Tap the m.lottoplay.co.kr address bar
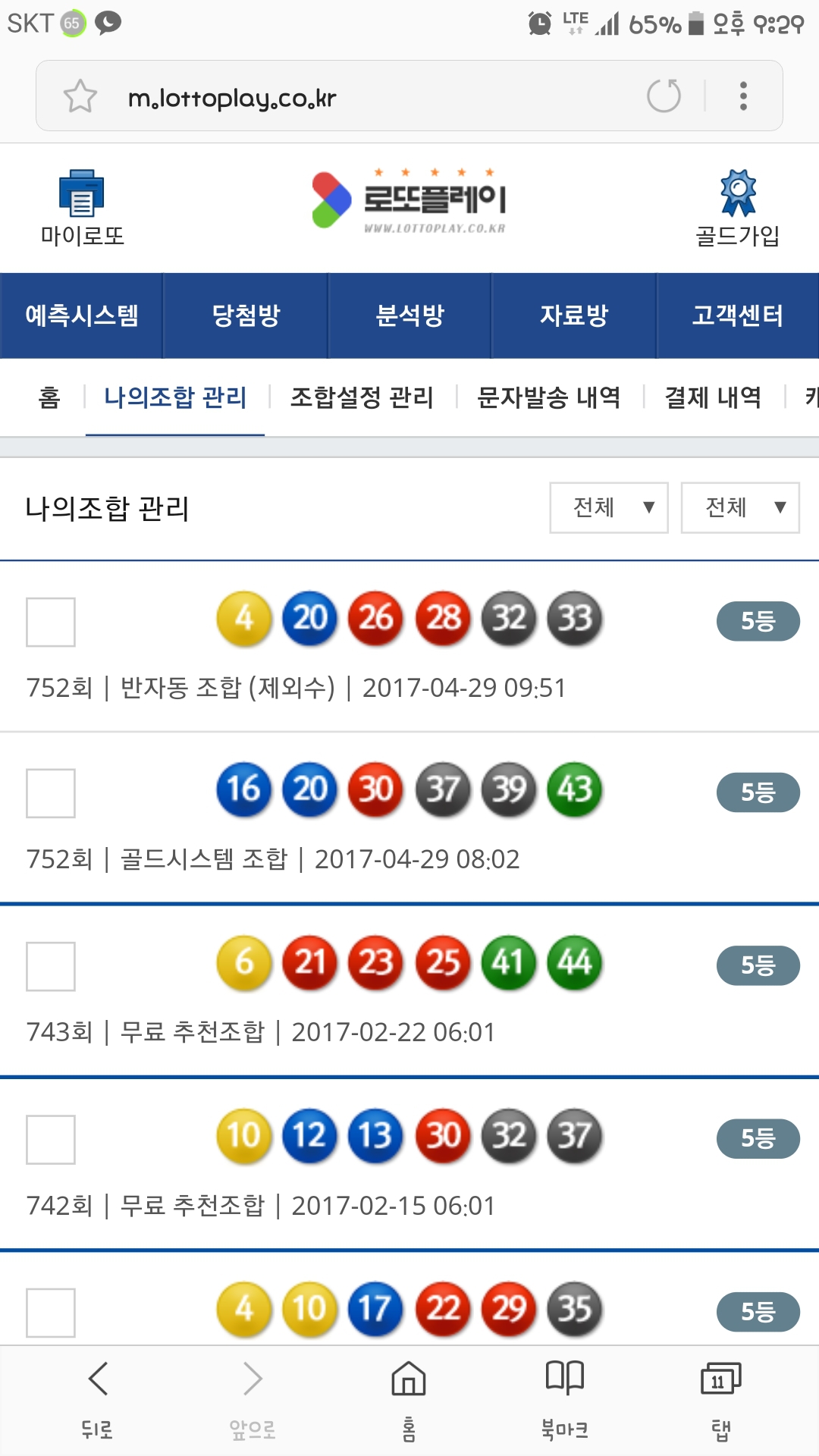Image resolution: width=819 pixels, height=1456 pixels. (x=364, y=98)
